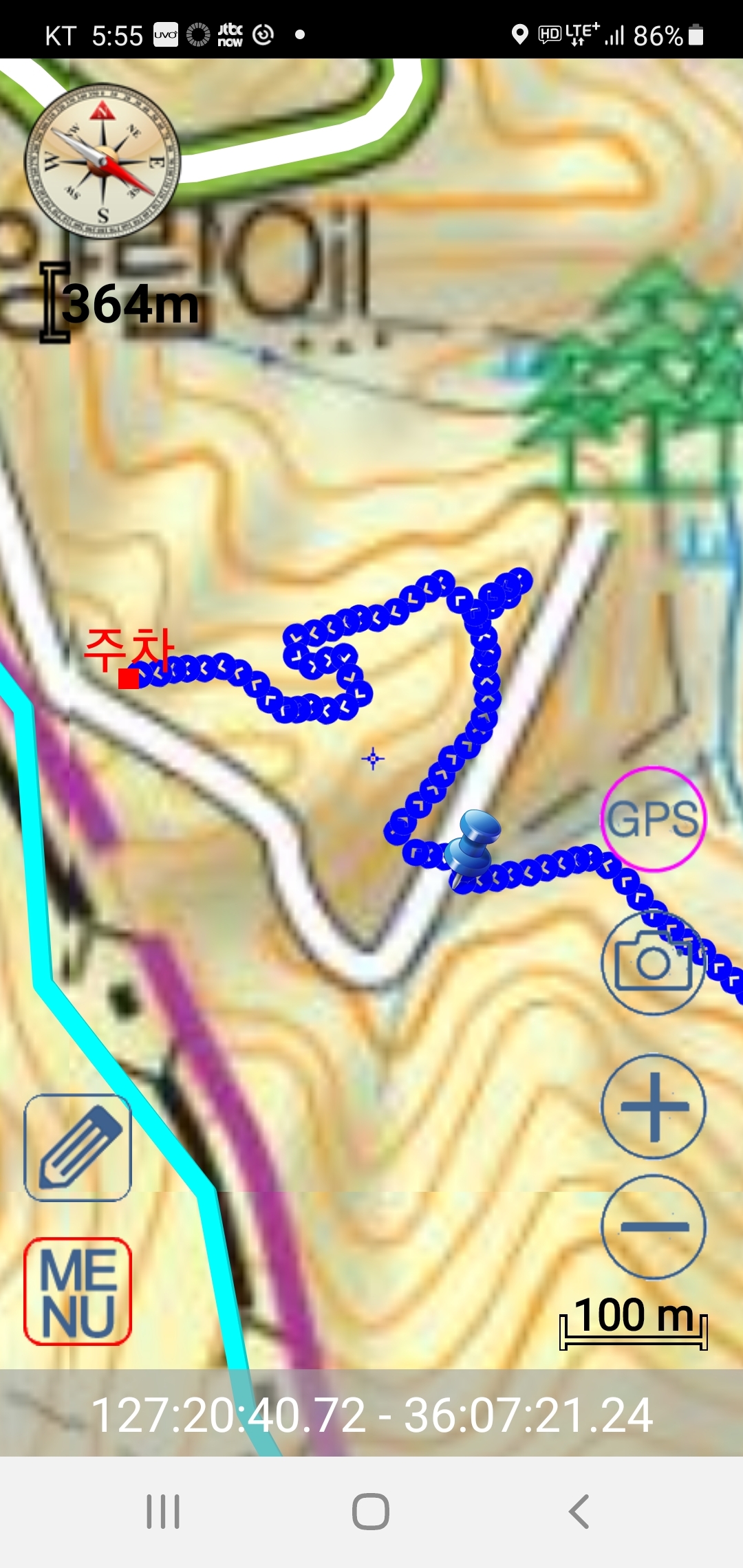Tap the compass icon
This screenshot has width=743, height=1568.
point(103,162)
